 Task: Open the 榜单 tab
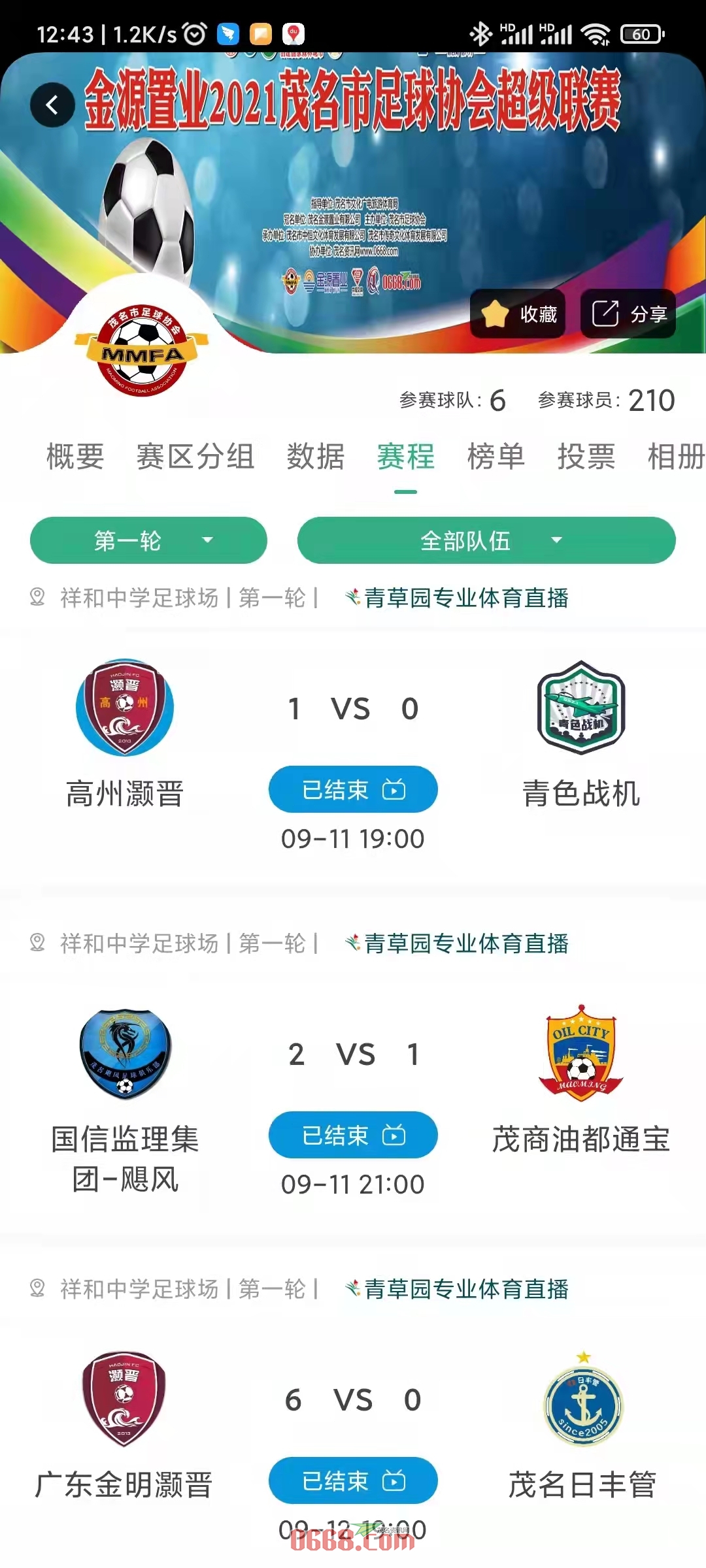[x=496, y=456]
